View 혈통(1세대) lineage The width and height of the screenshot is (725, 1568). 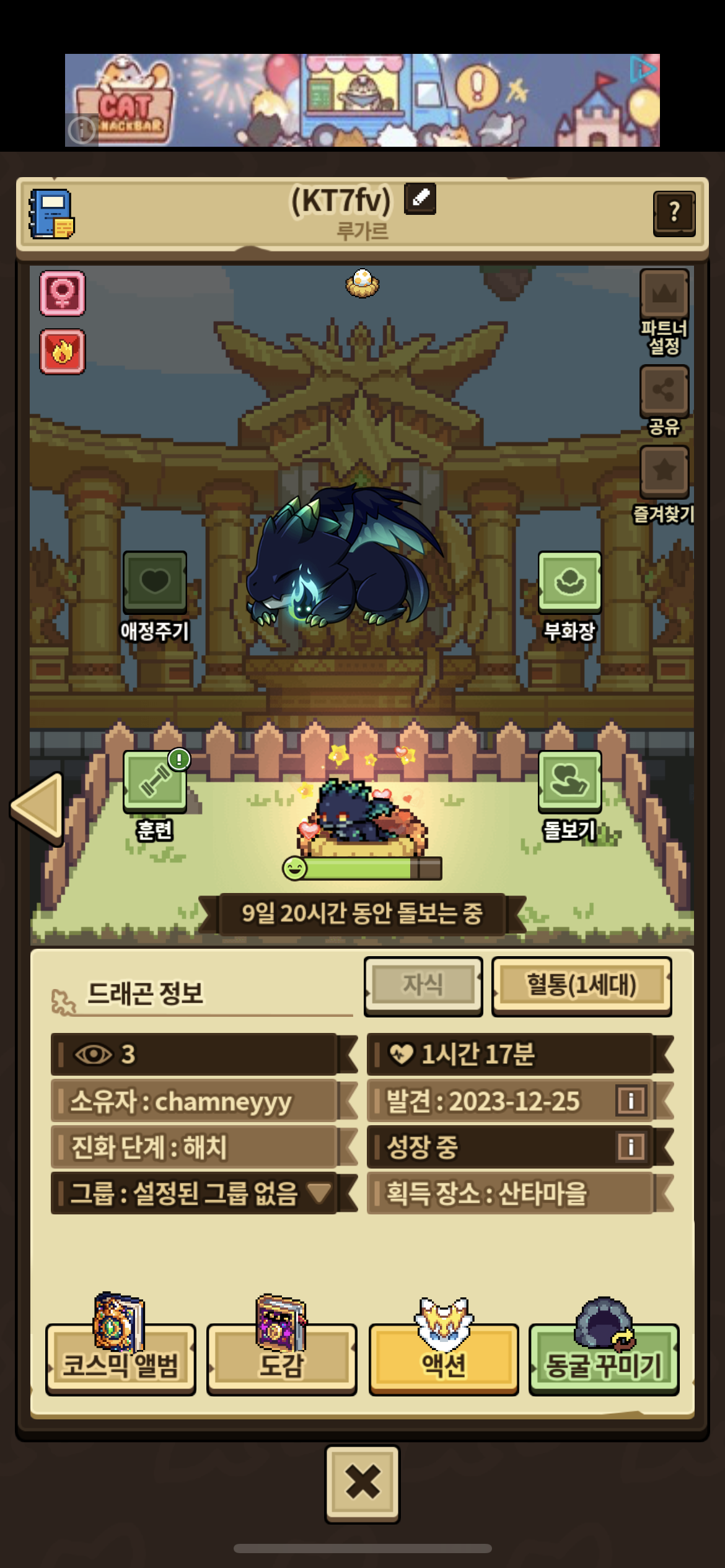coord(581,985)
